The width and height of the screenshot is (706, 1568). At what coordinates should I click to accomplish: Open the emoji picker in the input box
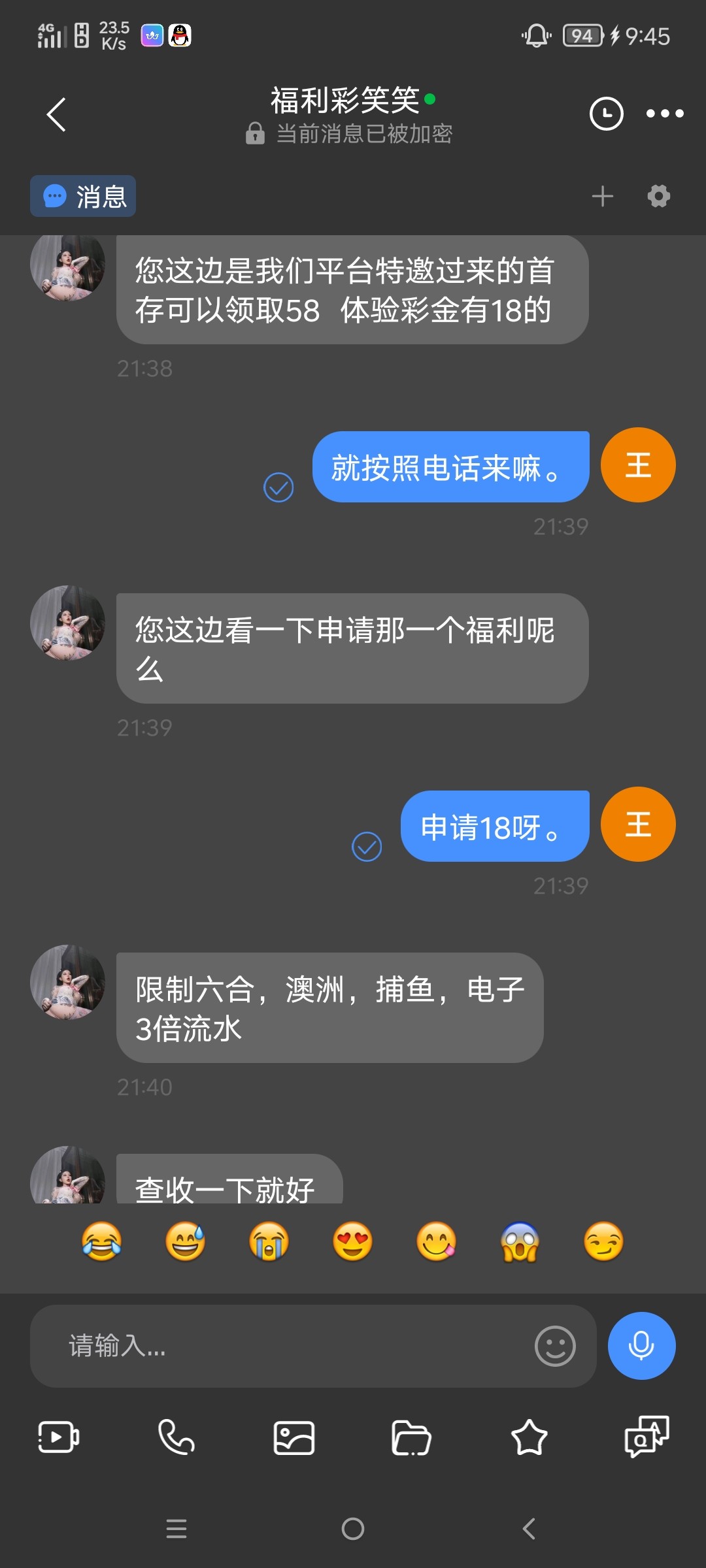[555, 1346]
